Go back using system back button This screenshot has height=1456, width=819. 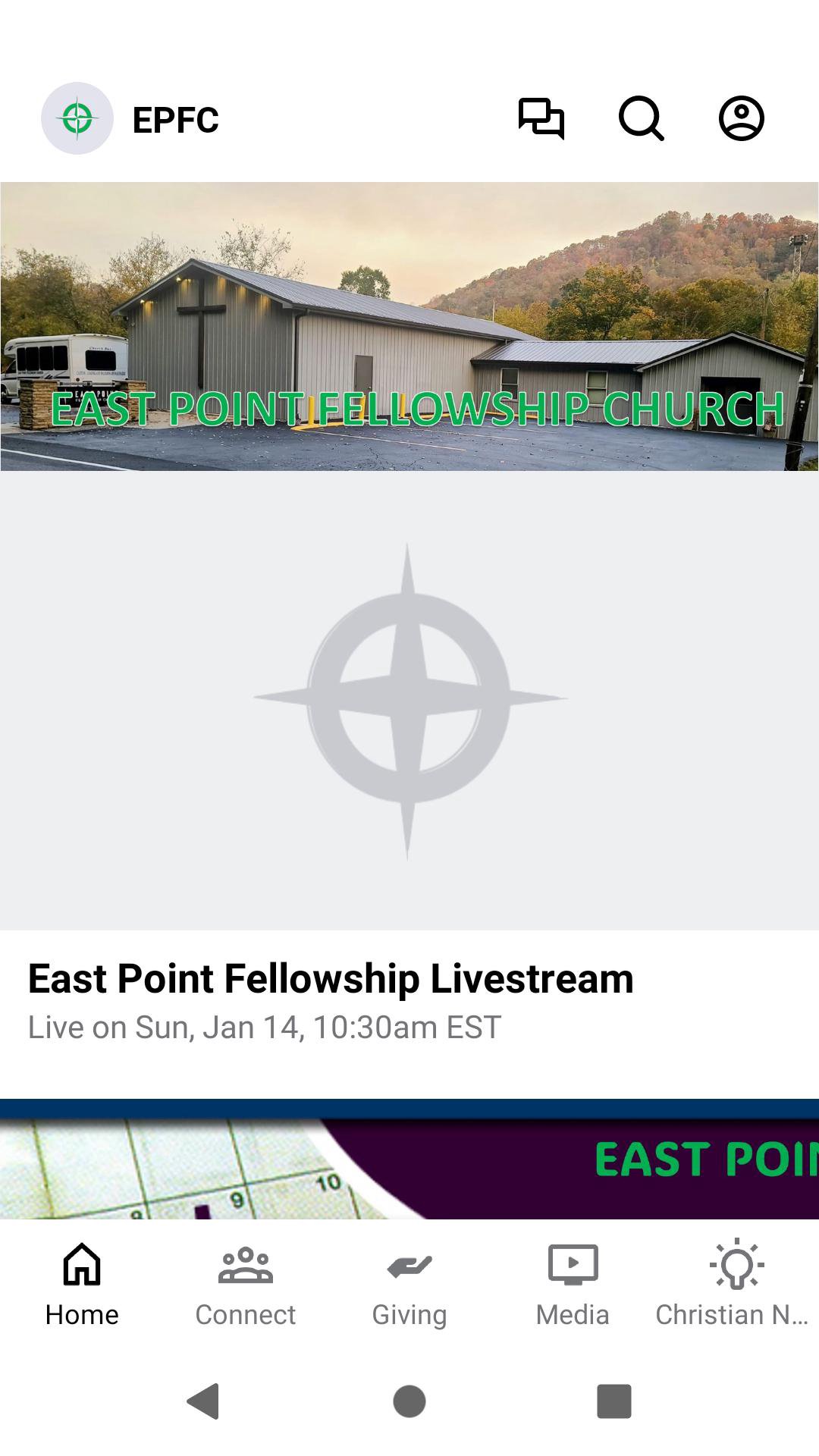point(203,1401)
